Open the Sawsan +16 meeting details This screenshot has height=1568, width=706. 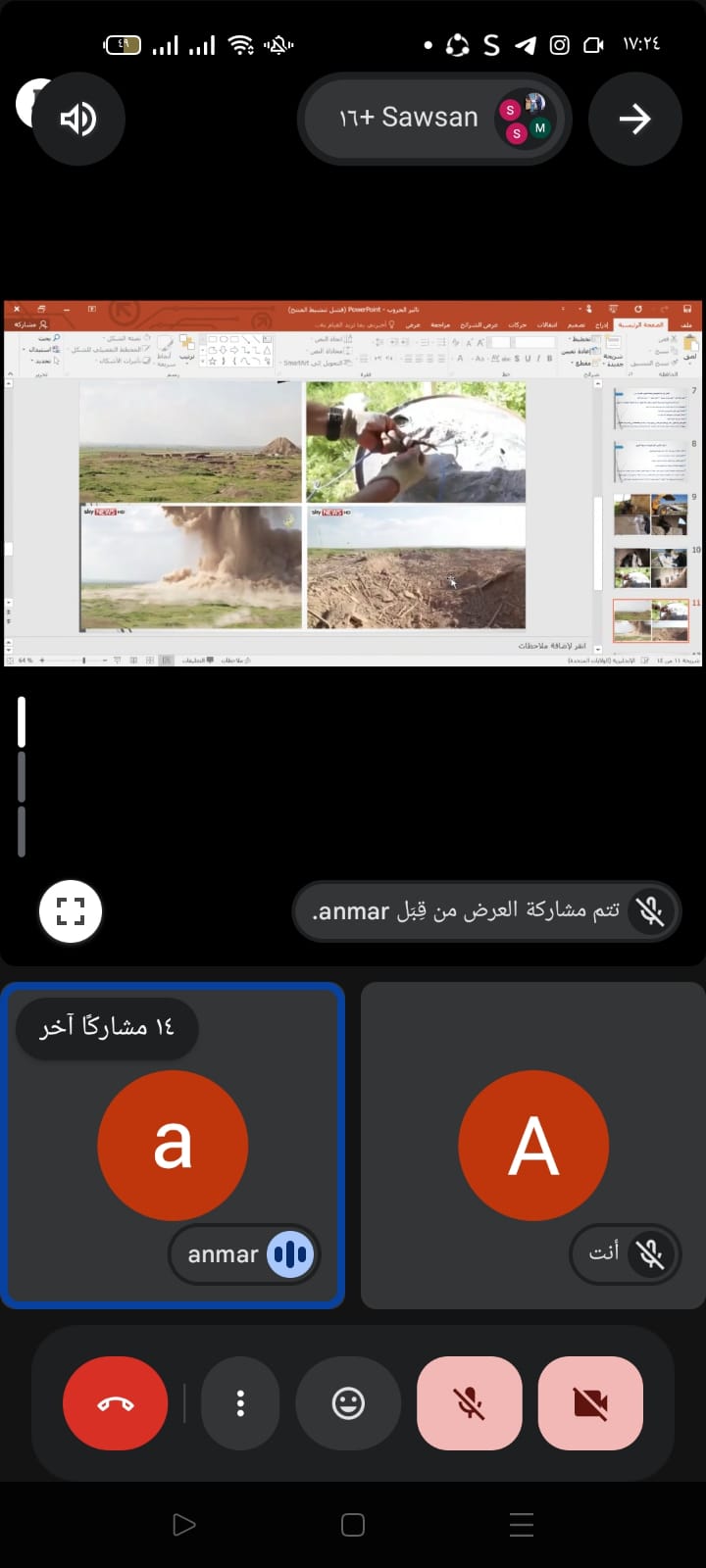[433, 119]
